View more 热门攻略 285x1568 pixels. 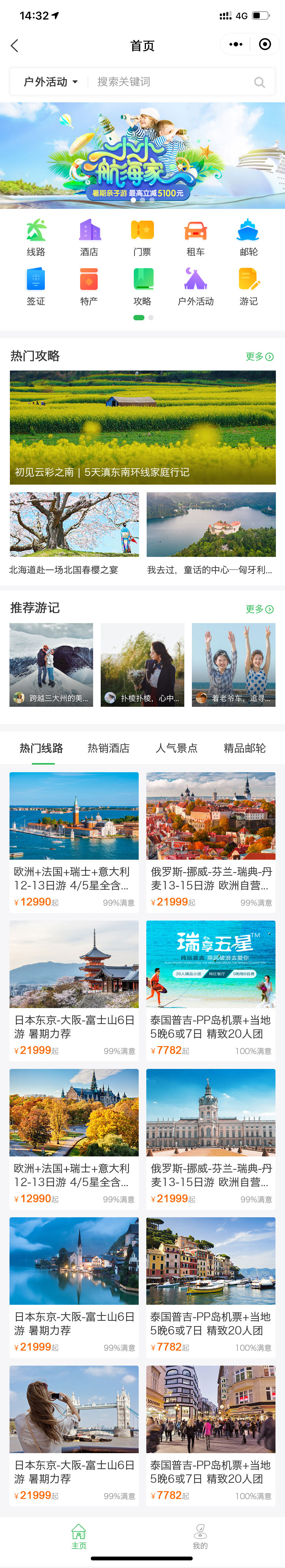tap(260, 357)
